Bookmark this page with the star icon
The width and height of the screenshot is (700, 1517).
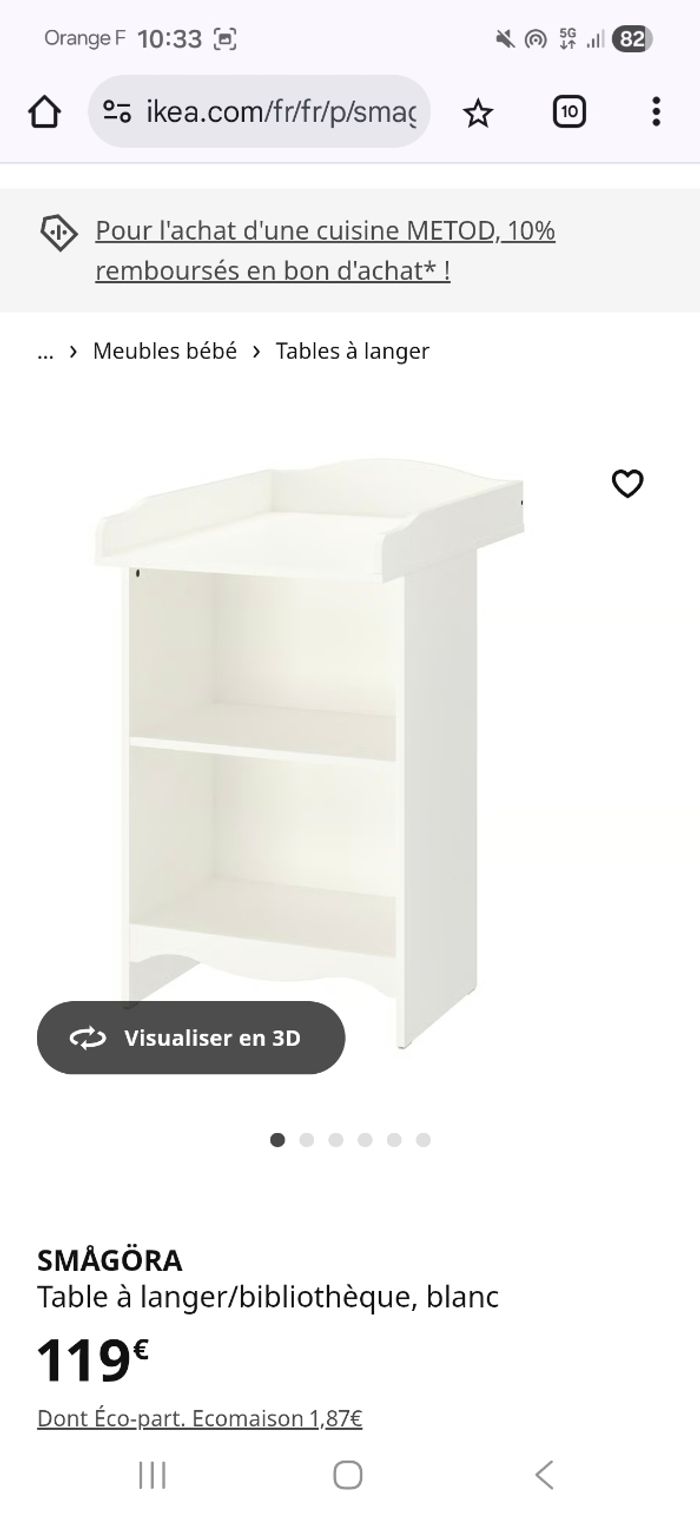coord(478,113)
